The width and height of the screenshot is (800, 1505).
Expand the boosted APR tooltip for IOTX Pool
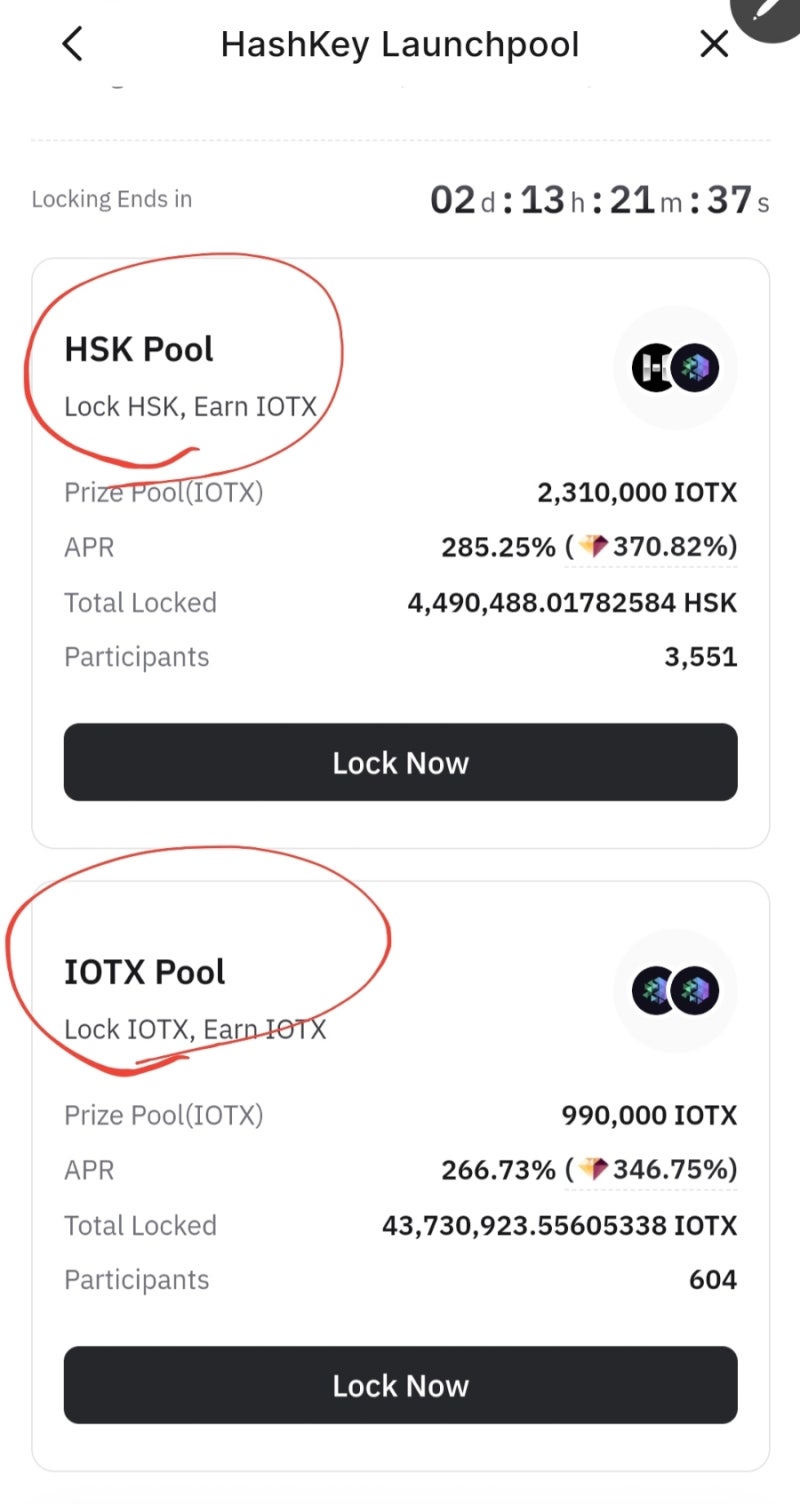tap(652, 1170)
